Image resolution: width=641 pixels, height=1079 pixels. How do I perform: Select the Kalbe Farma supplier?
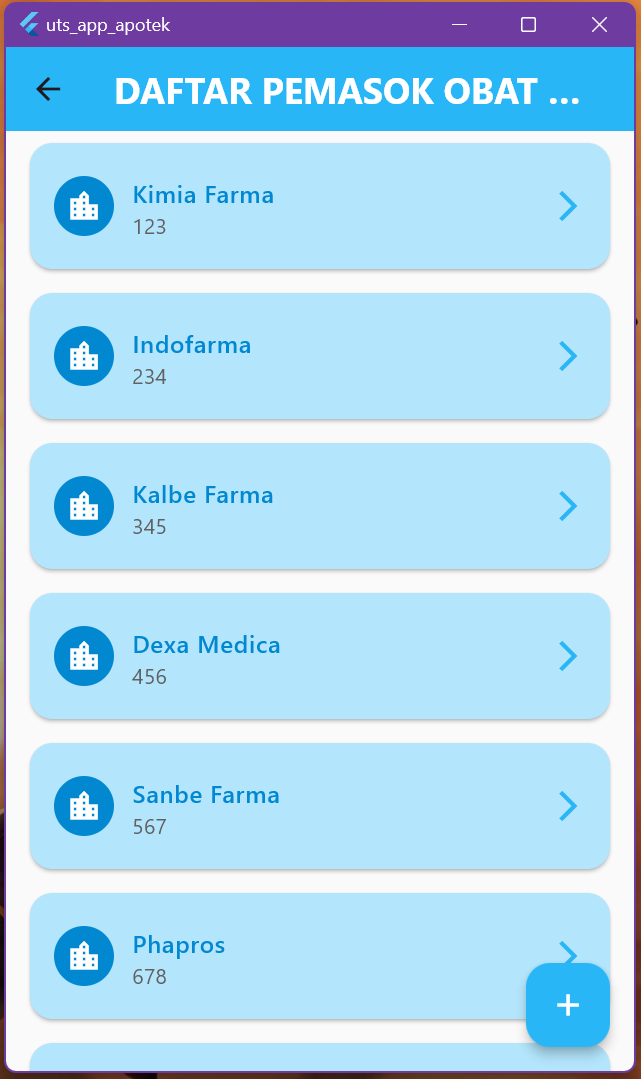(320, 506)
